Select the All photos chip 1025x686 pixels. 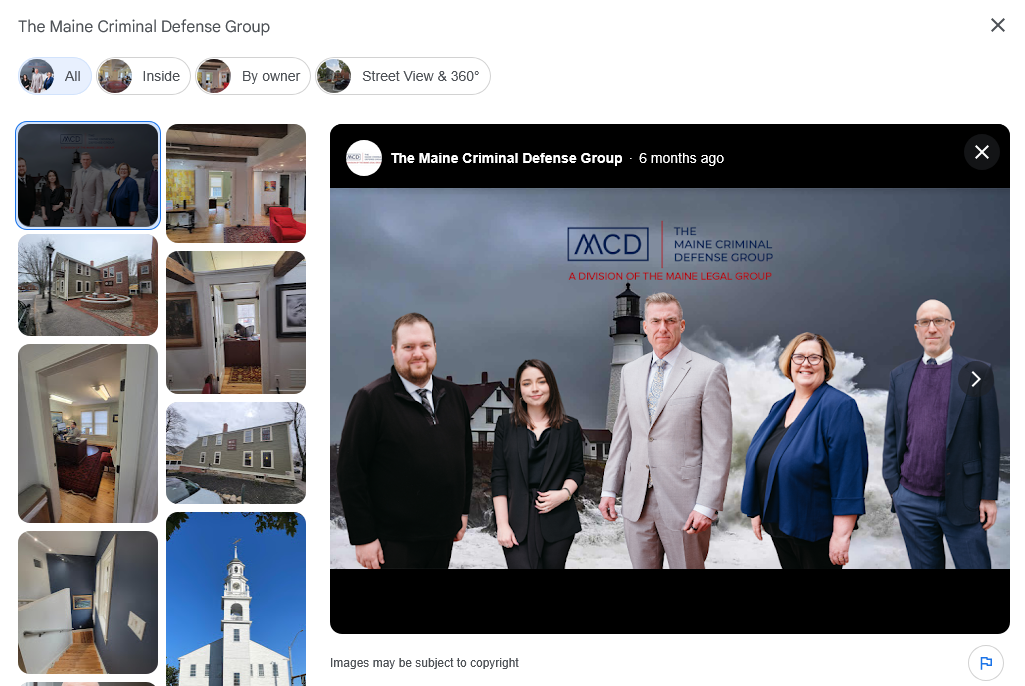tap(55, 76)
